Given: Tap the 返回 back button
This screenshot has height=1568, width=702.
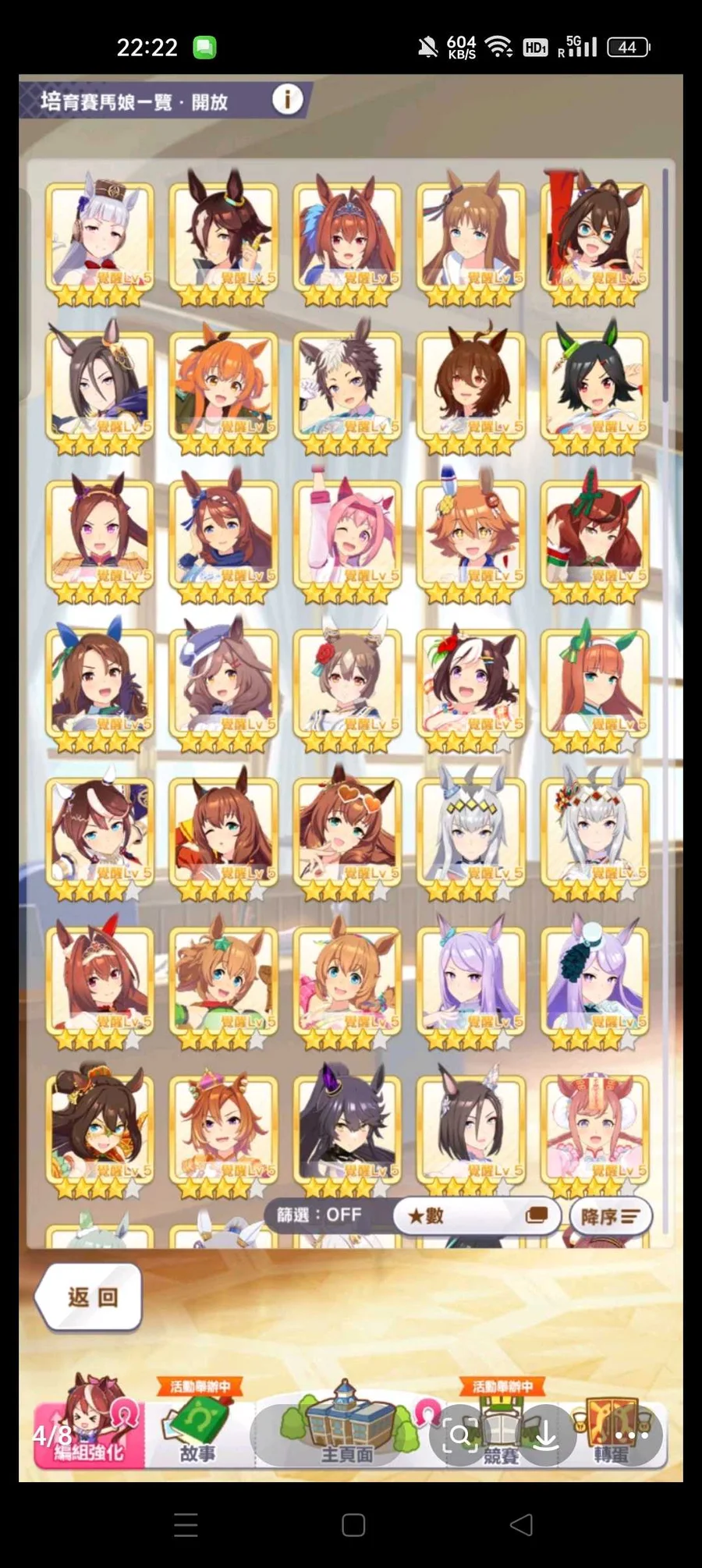Looking at the screenshot, I should [x=90, y=1297].
